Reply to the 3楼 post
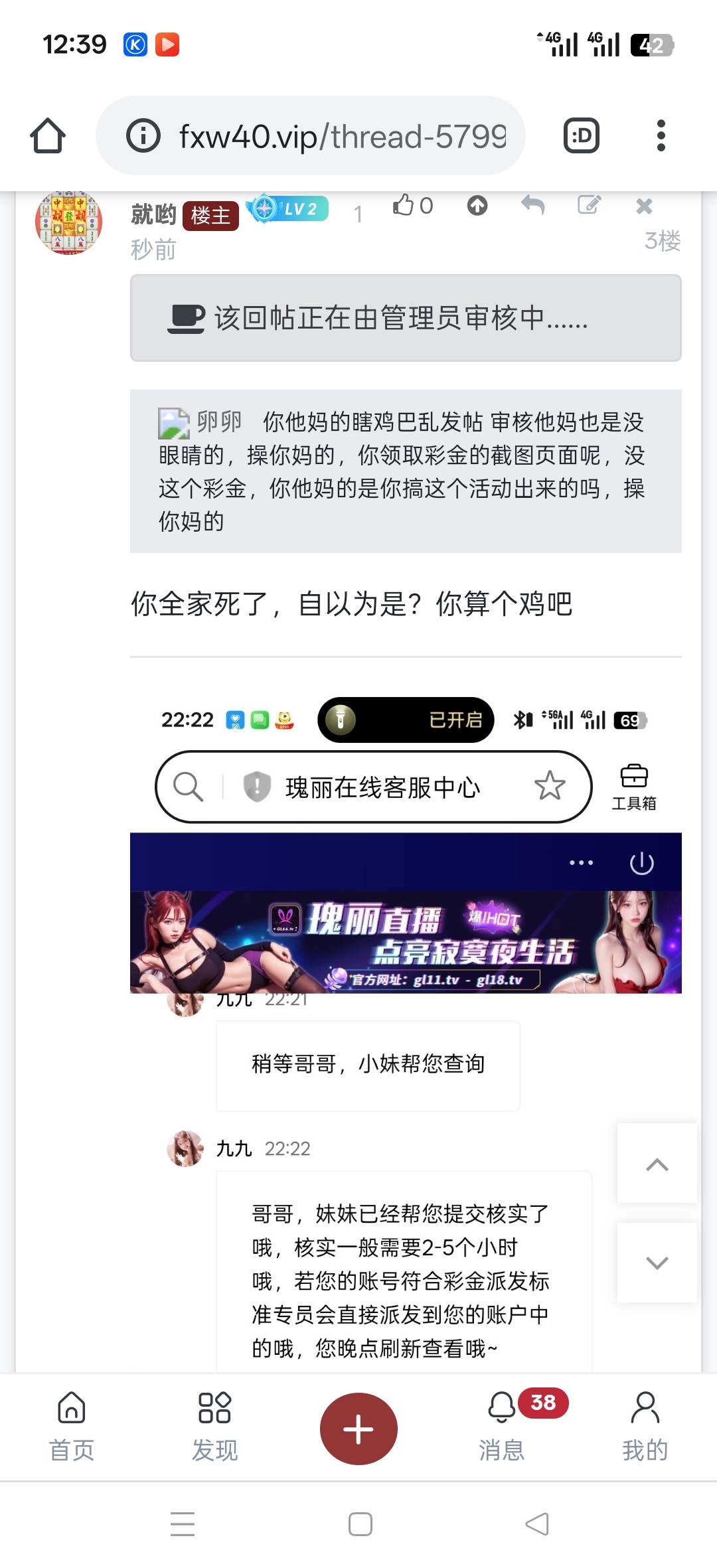This screenshot has width=717, height=1568. (532, 206)
